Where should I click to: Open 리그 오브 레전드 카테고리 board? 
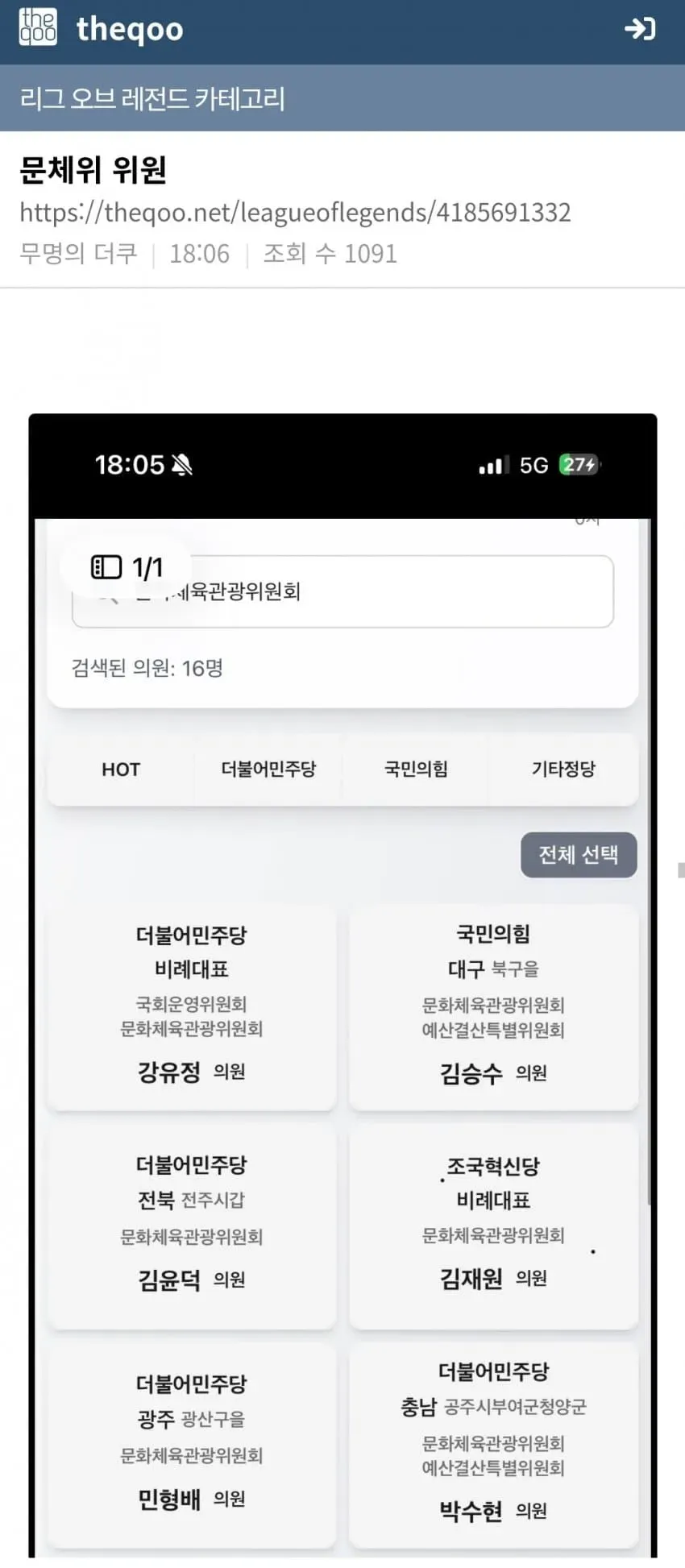pos(152,98)
